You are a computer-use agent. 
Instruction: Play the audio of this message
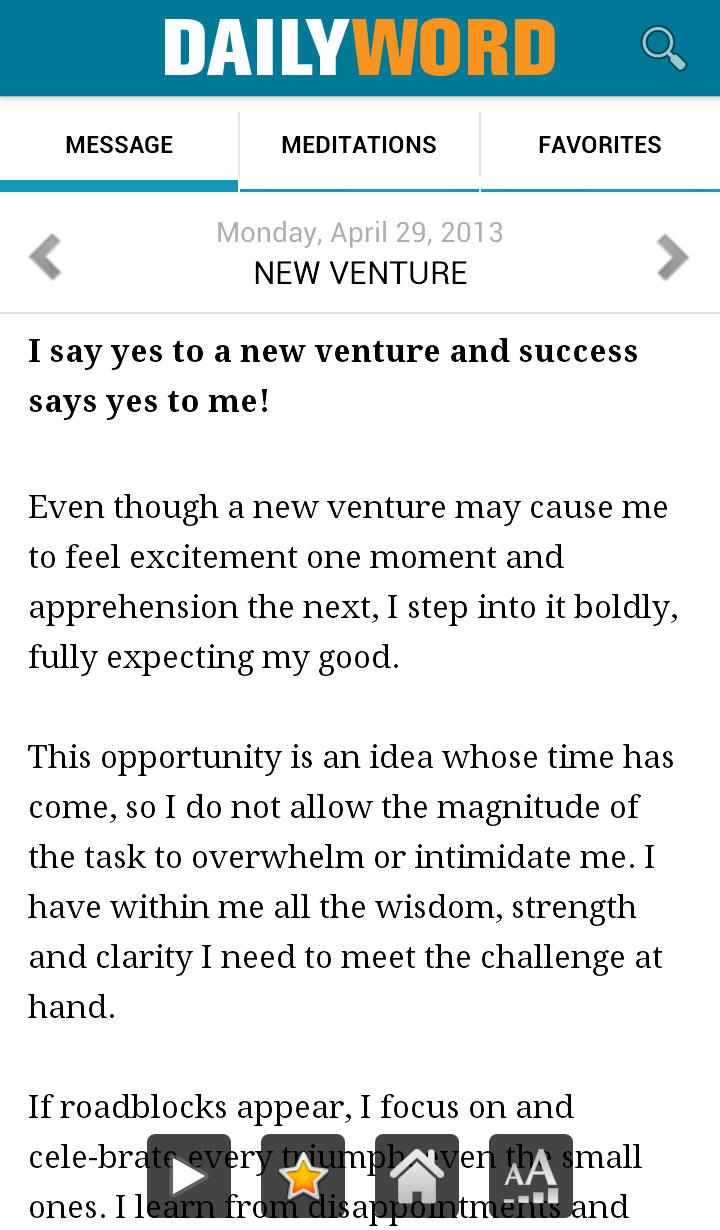point(189,1176)
